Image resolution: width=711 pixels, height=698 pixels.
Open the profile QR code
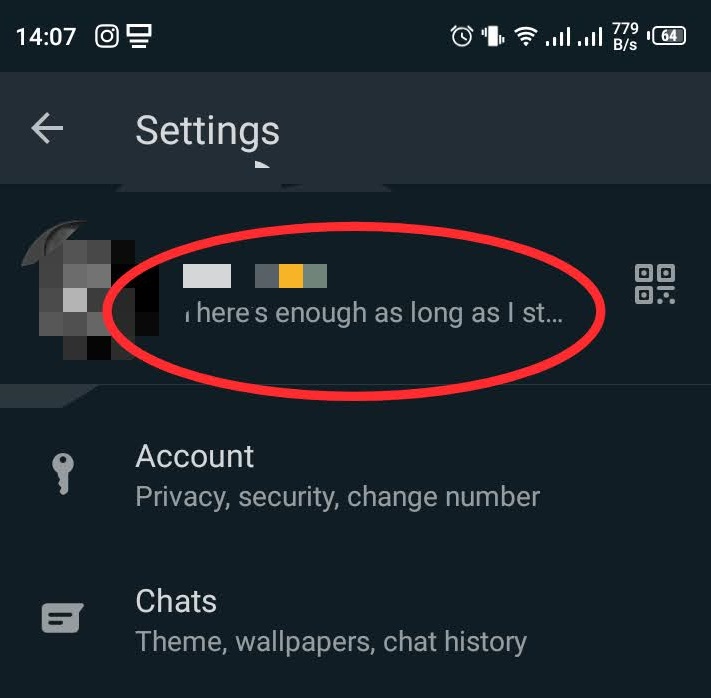point(655,284)
